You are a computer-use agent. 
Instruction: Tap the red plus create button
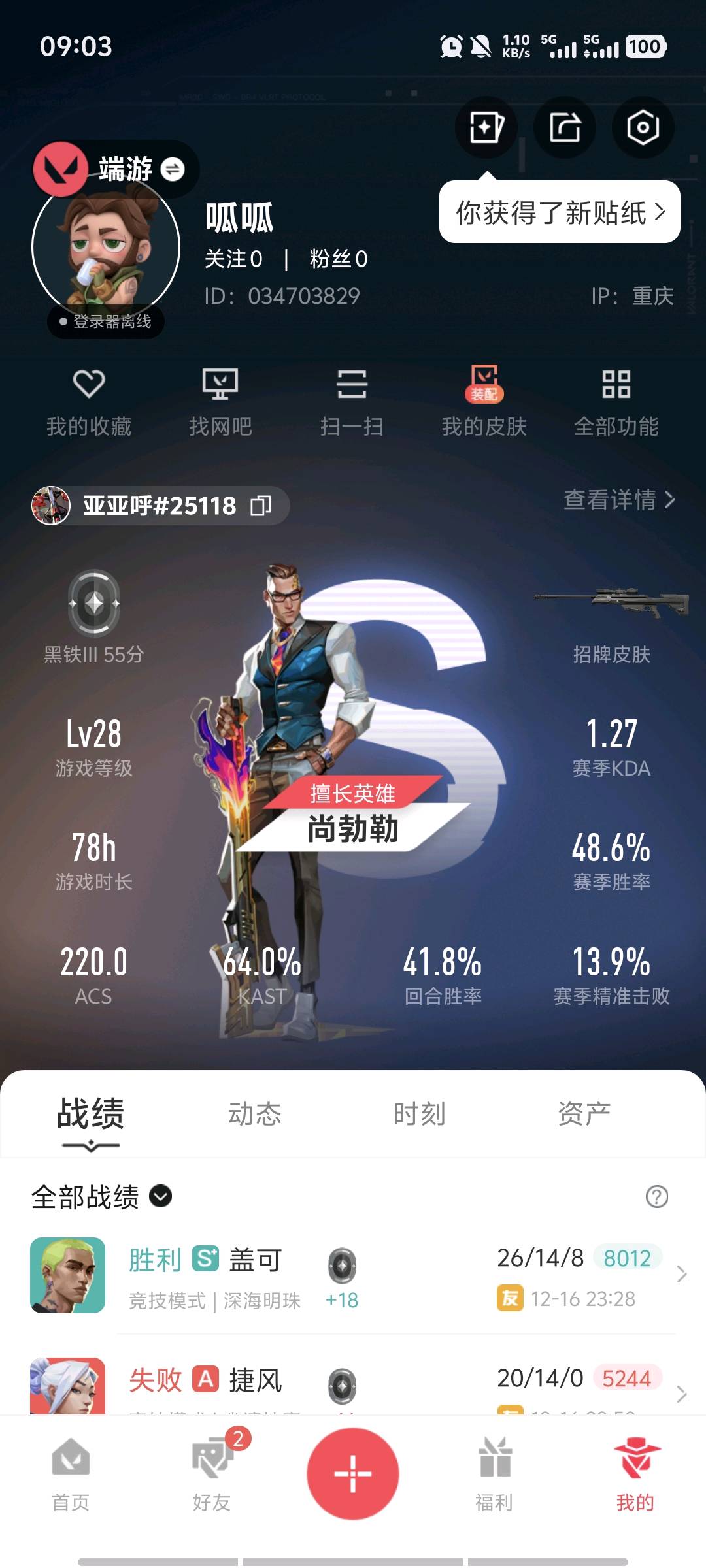(353, 1473)
